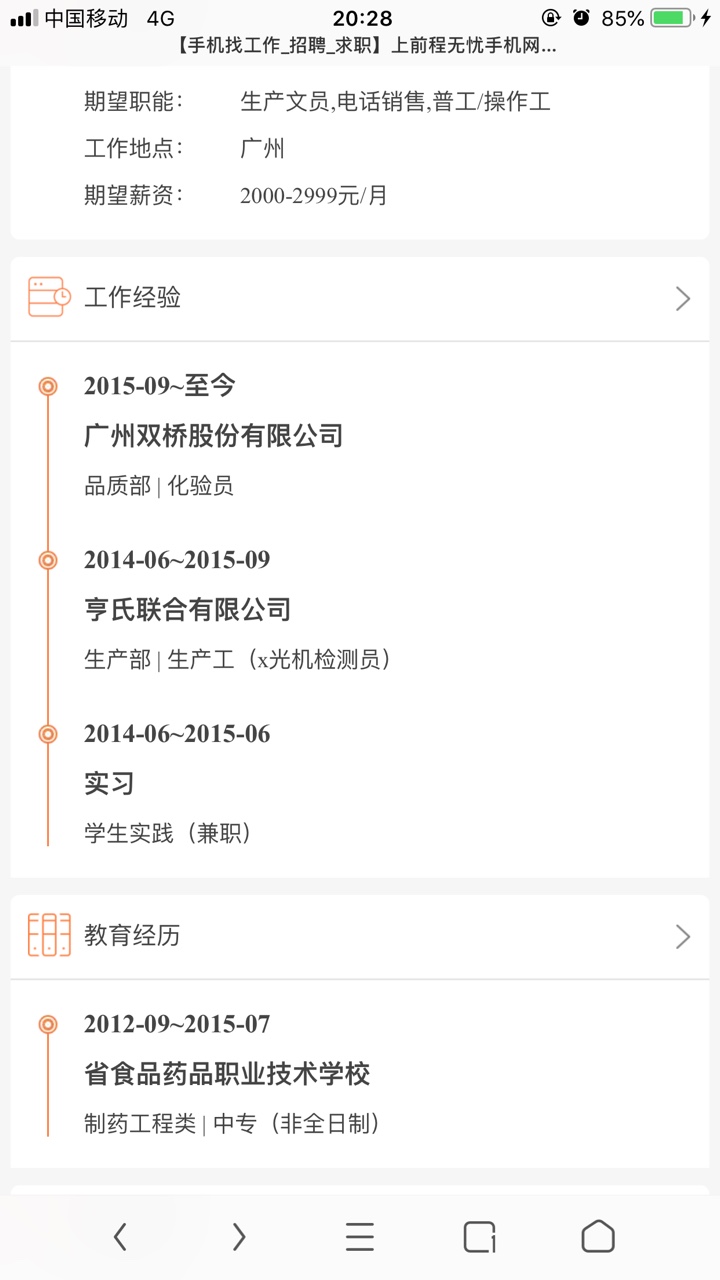Return to the browser home page
720x1280 pixels.
598,1237
